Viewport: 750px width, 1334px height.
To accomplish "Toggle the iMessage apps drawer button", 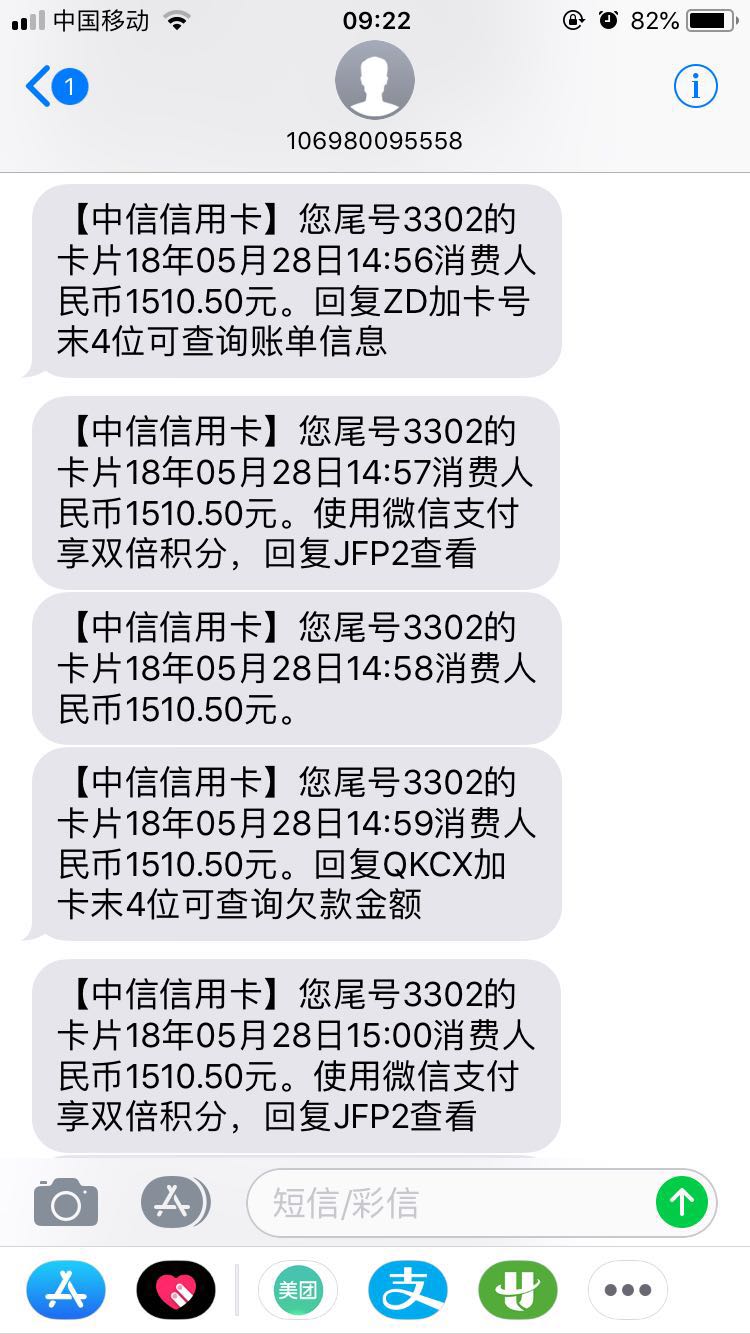I will (174, 1202).
